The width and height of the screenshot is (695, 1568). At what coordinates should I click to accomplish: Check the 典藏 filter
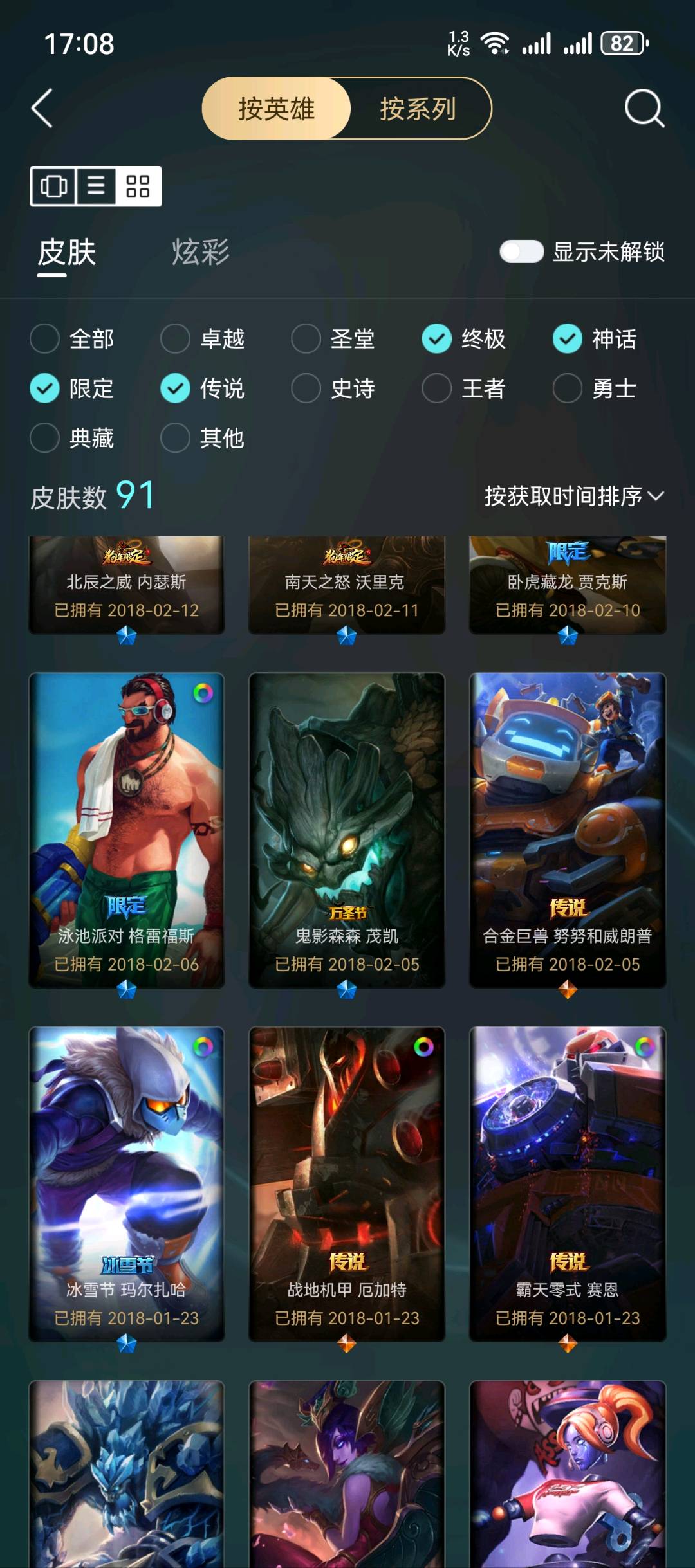[x=45, y=437]
